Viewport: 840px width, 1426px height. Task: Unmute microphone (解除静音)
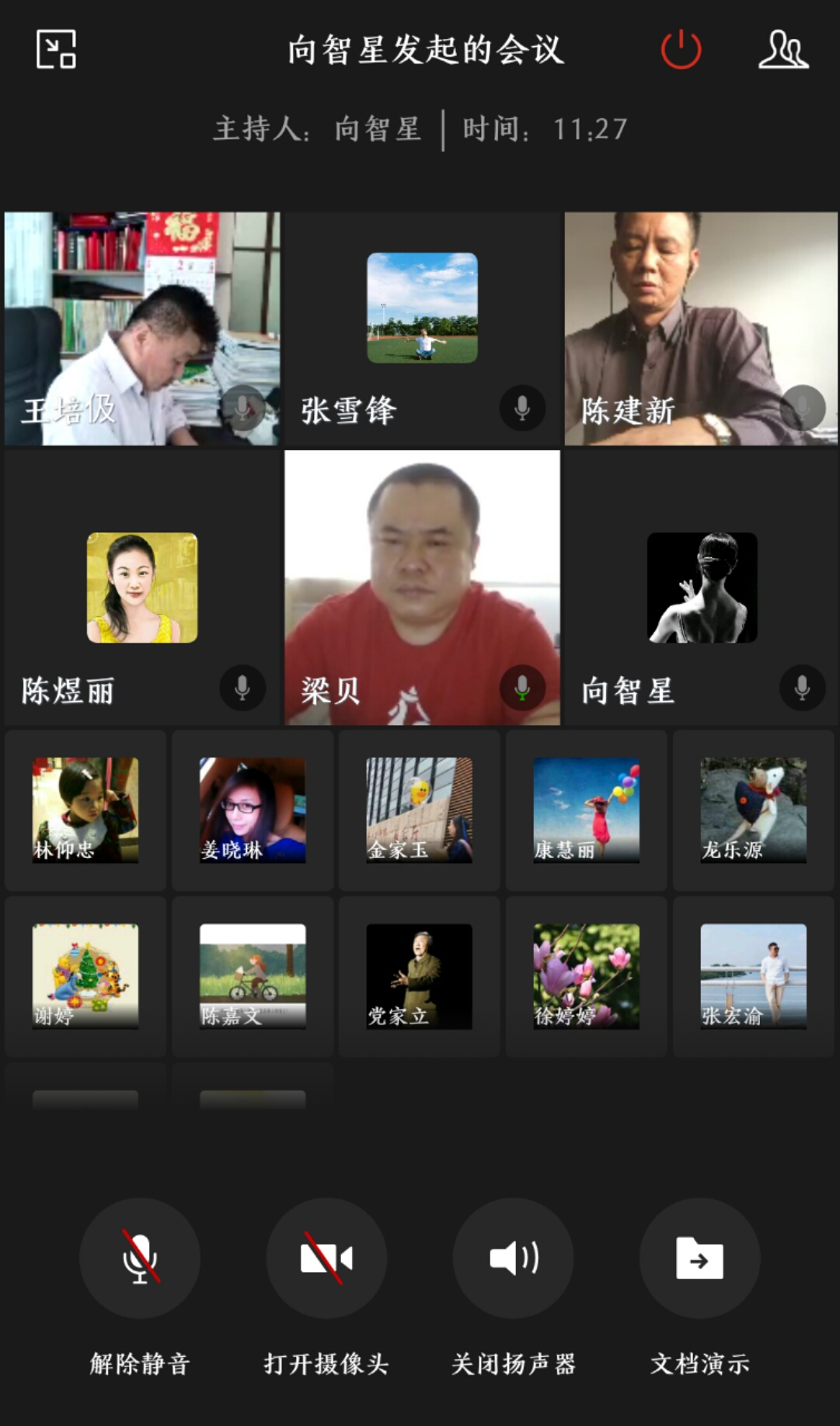pyautogui.click(x=140, y=1257)
